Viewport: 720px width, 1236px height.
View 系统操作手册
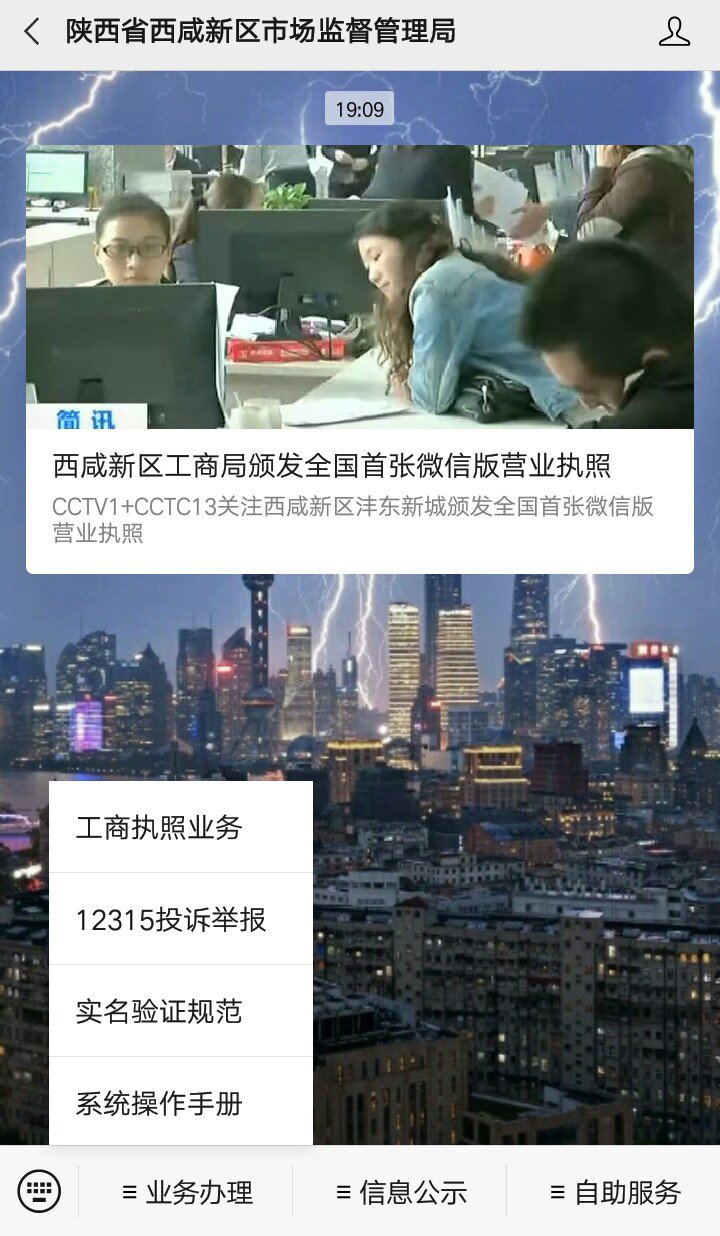point(180,1103)
